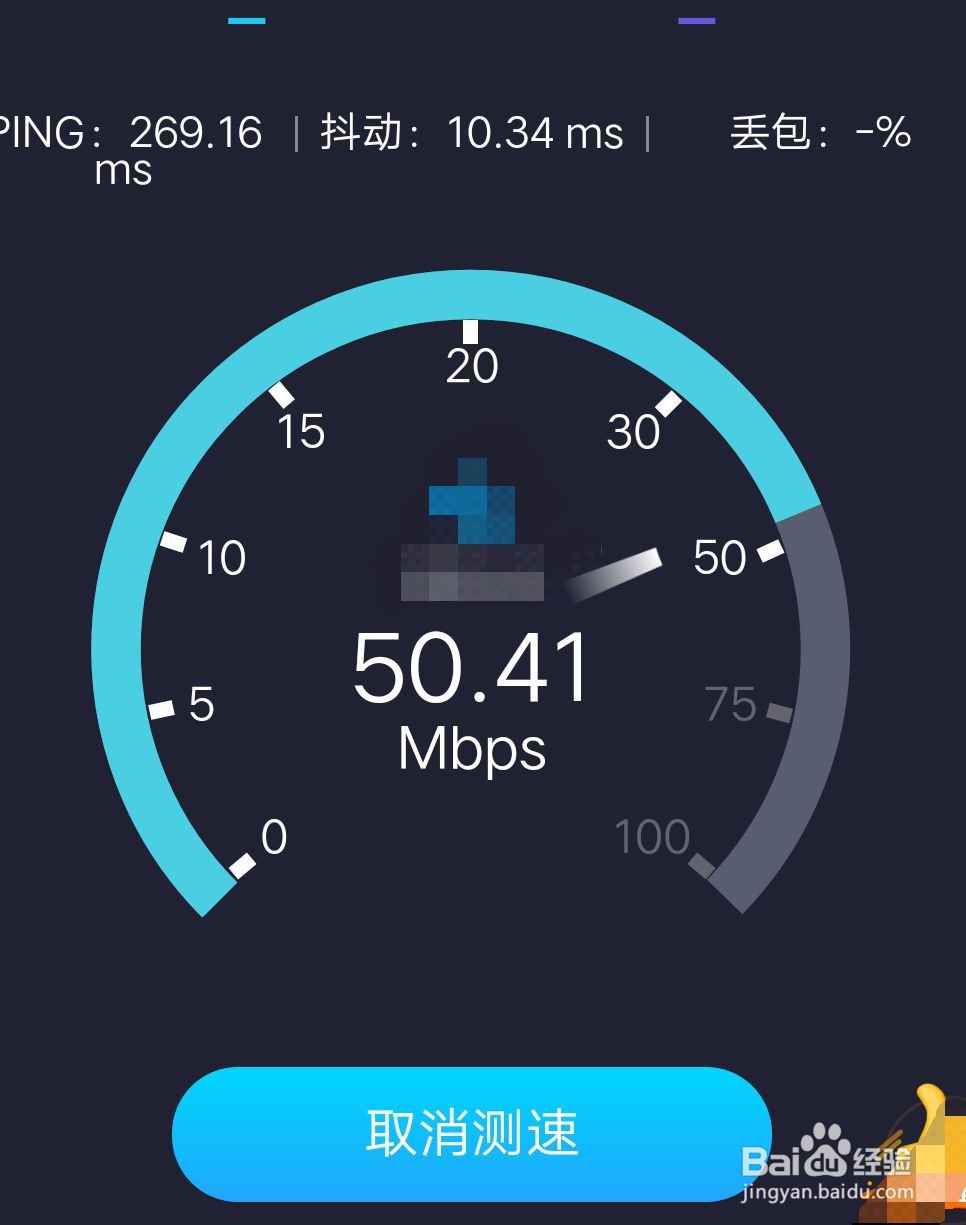
Task: Tap the 取消测速 button
Action: [472, 1134]
